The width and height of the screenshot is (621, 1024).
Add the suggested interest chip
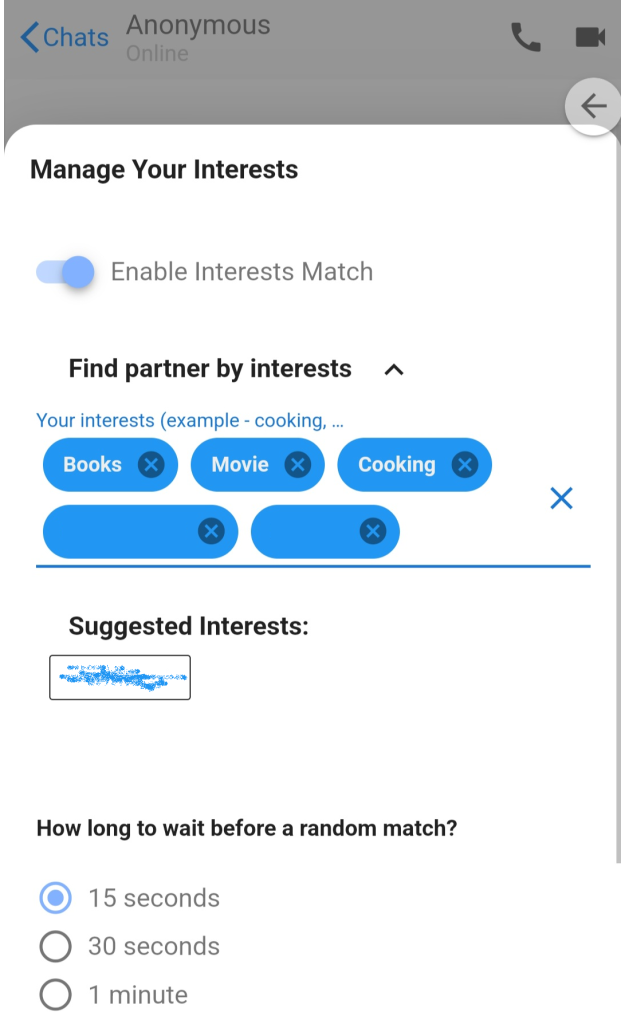[120, 677]
